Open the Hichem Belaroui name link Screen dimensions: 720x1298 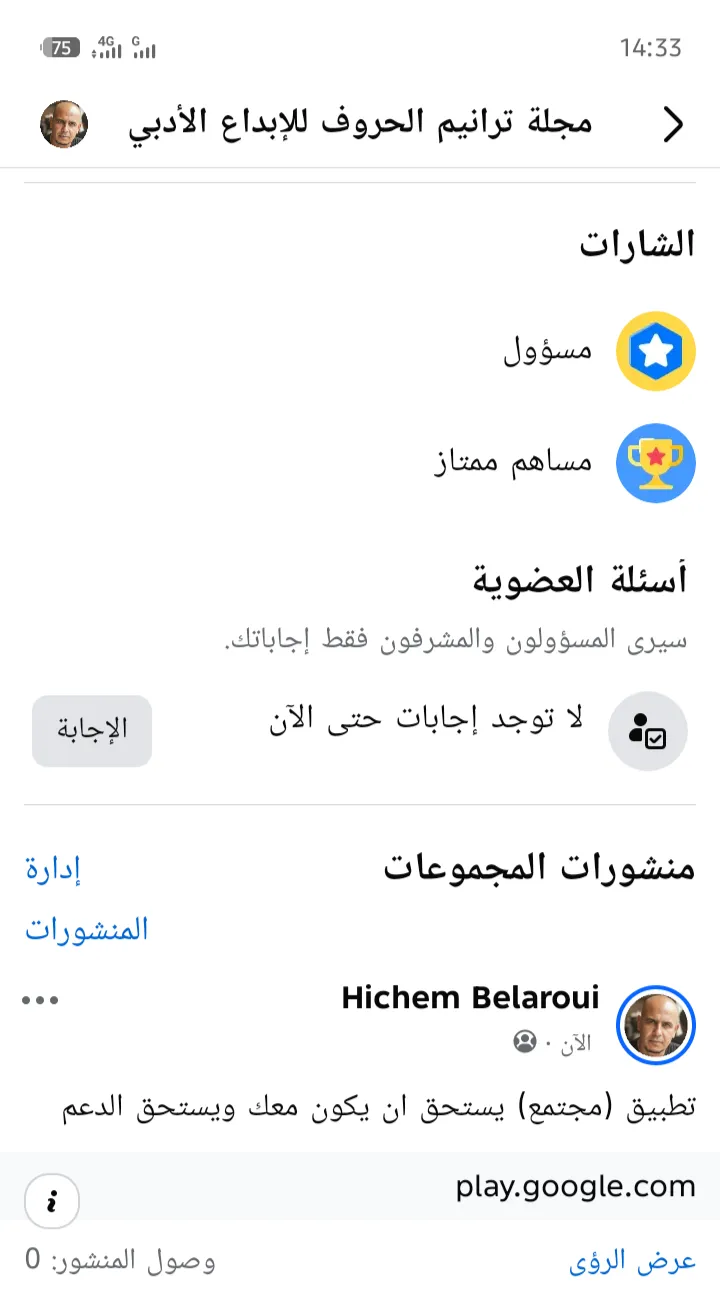[x=470, y=997]
